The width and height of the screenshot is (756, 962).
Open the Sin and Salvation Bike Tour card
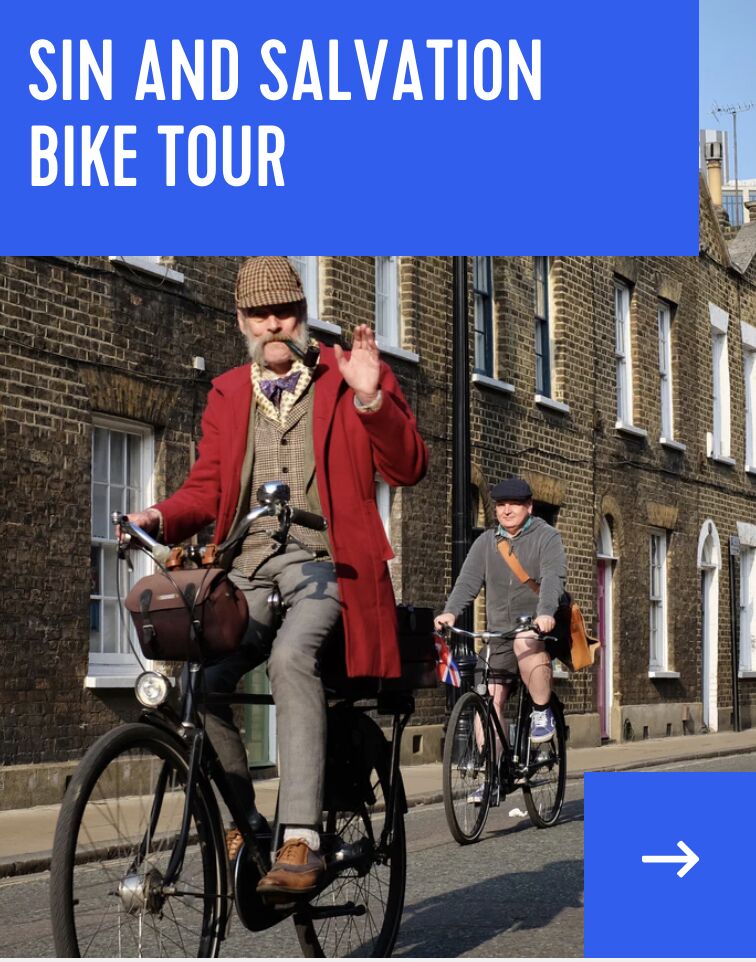pos(286,114)
